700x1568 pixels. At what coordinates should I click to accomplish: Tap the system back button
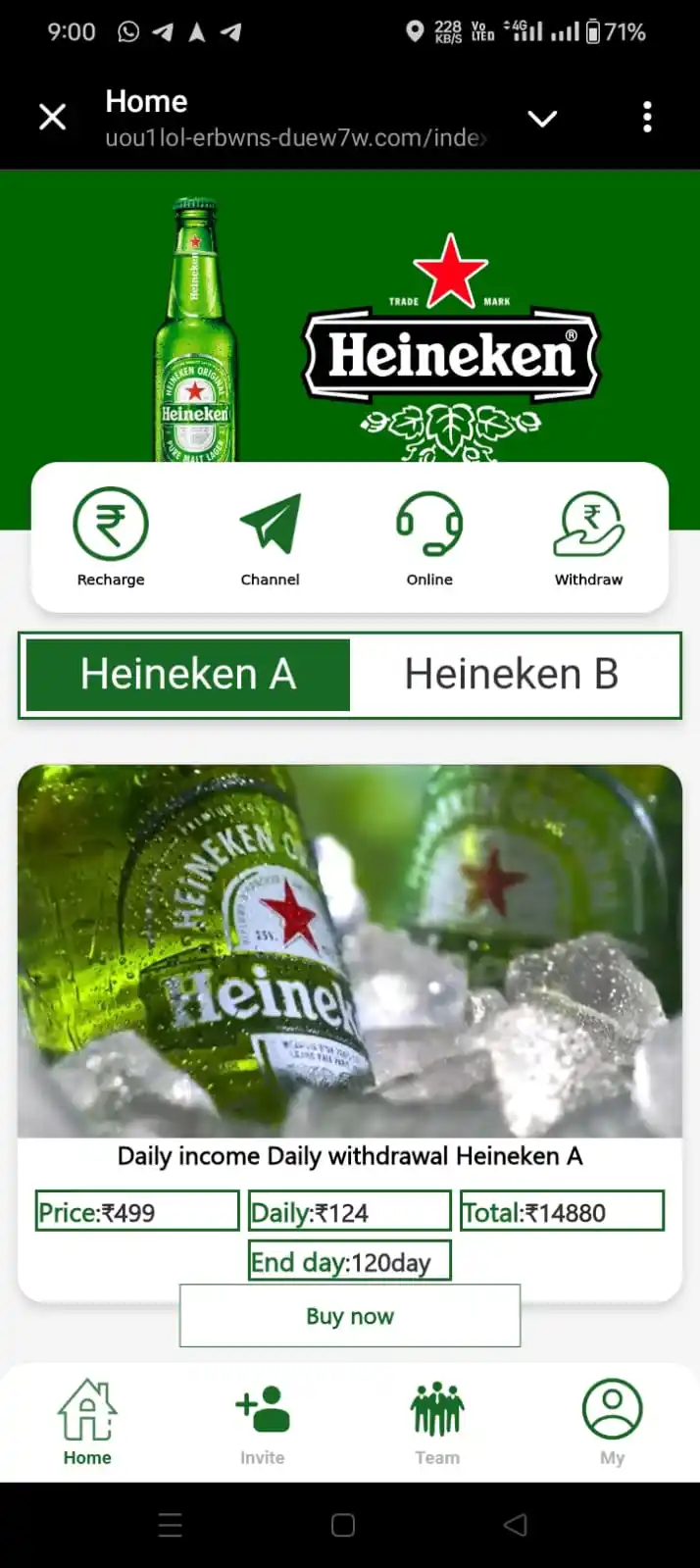[x=516, y=1525]
